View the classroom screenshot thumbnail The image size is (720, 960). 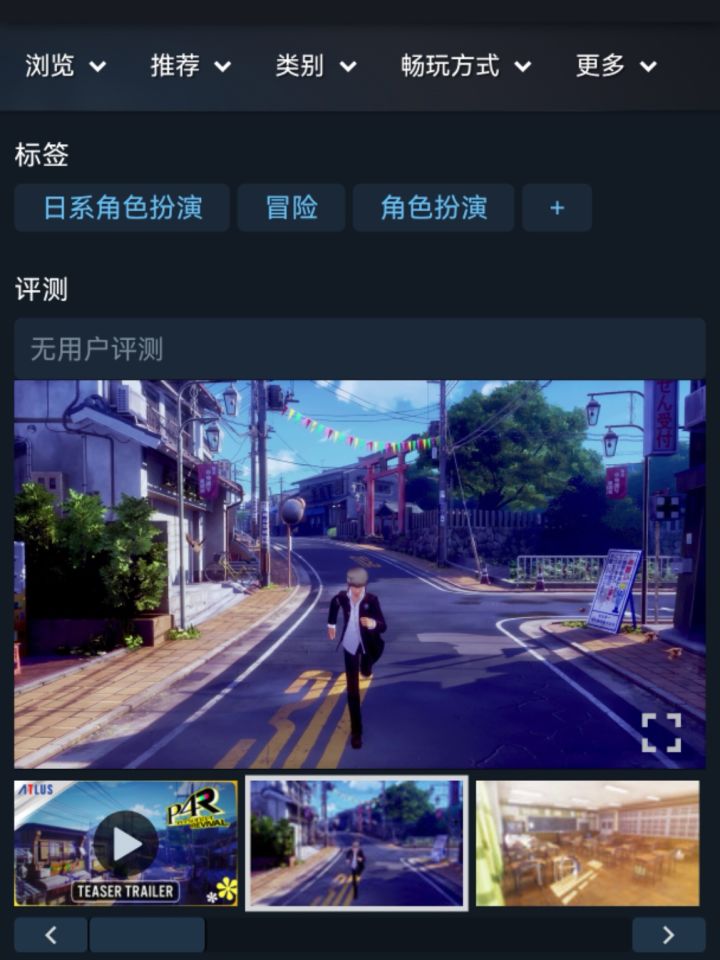click(588, 843)
